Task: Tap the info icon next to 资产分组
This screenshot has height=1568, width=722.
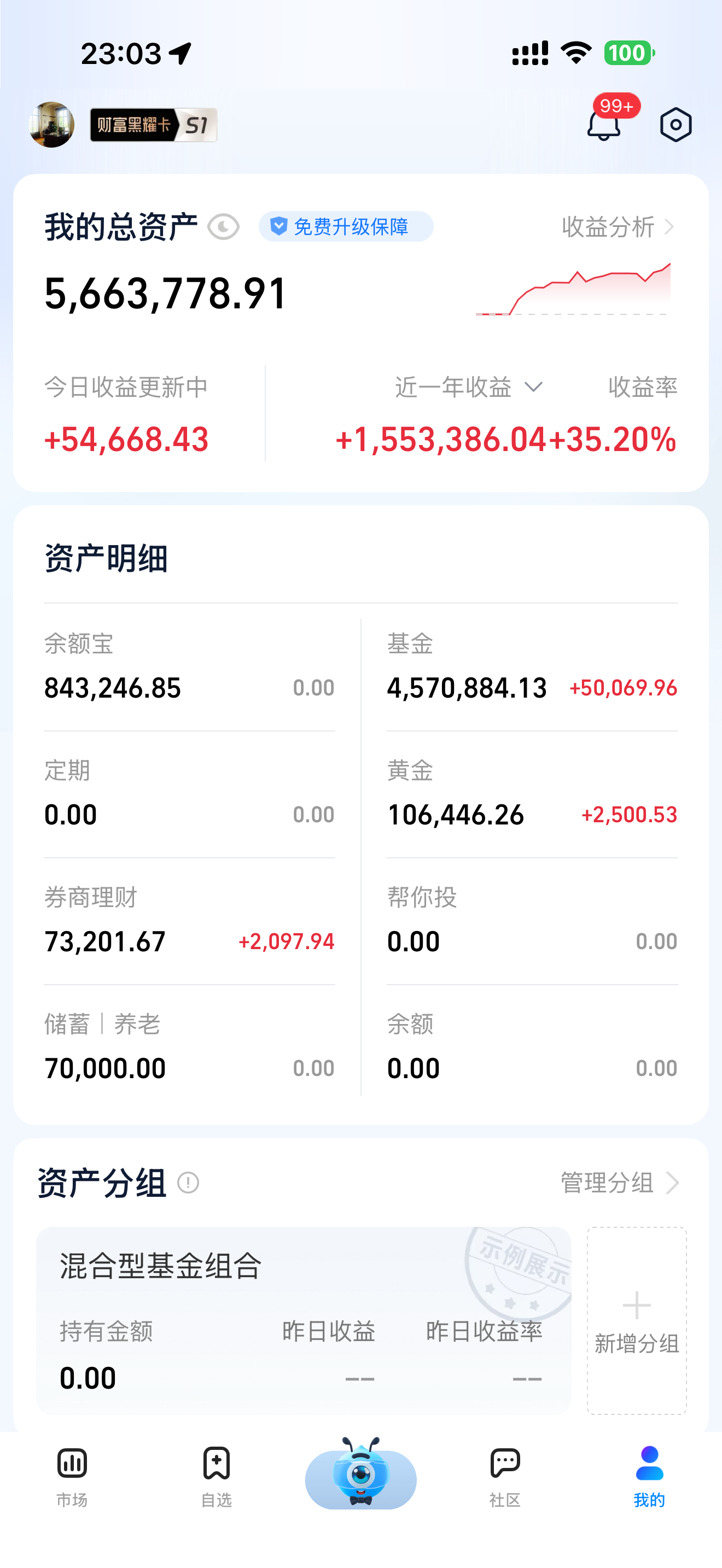Action: [x=189, y=1182]
